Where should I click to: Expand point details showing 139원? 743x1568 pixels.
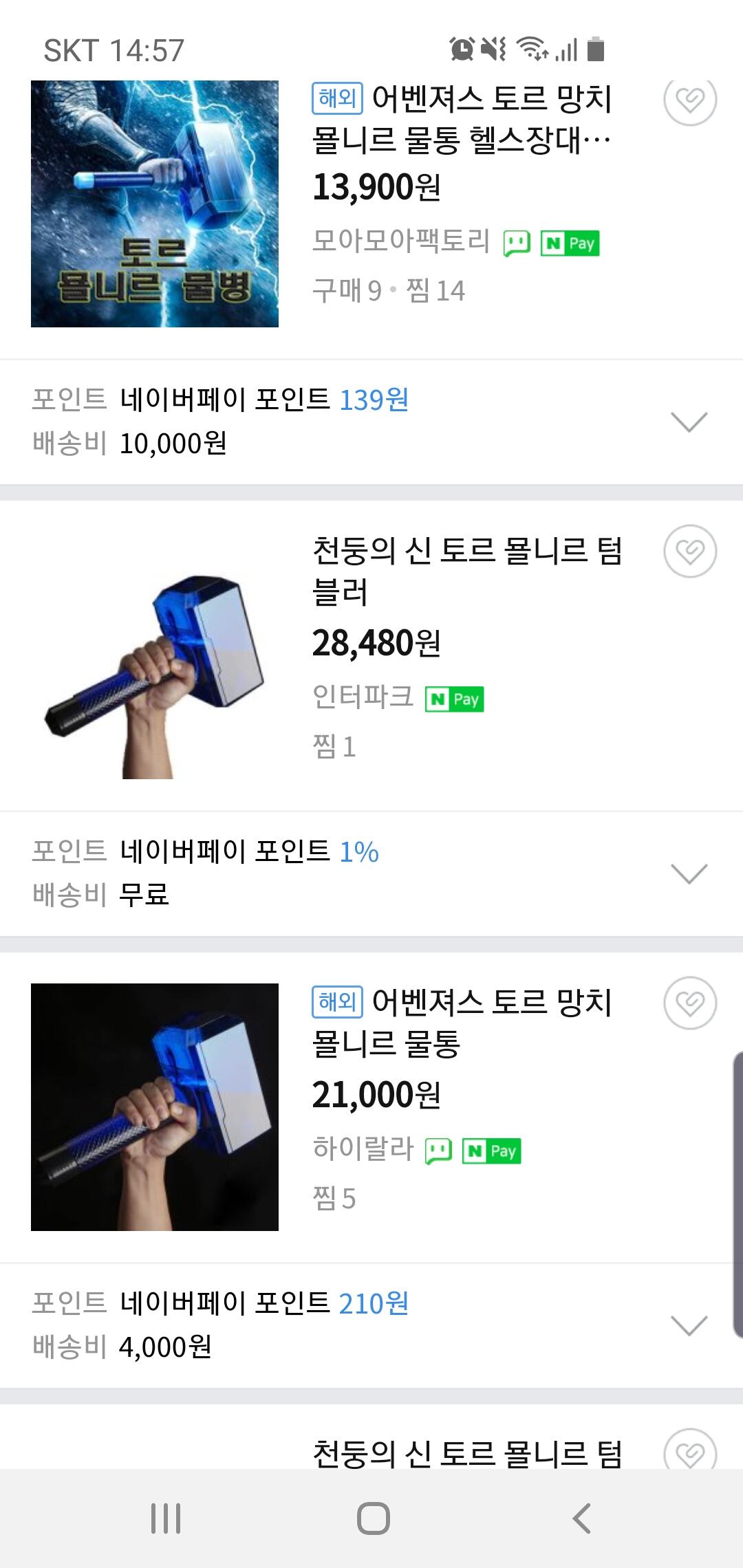click(689, 422)
